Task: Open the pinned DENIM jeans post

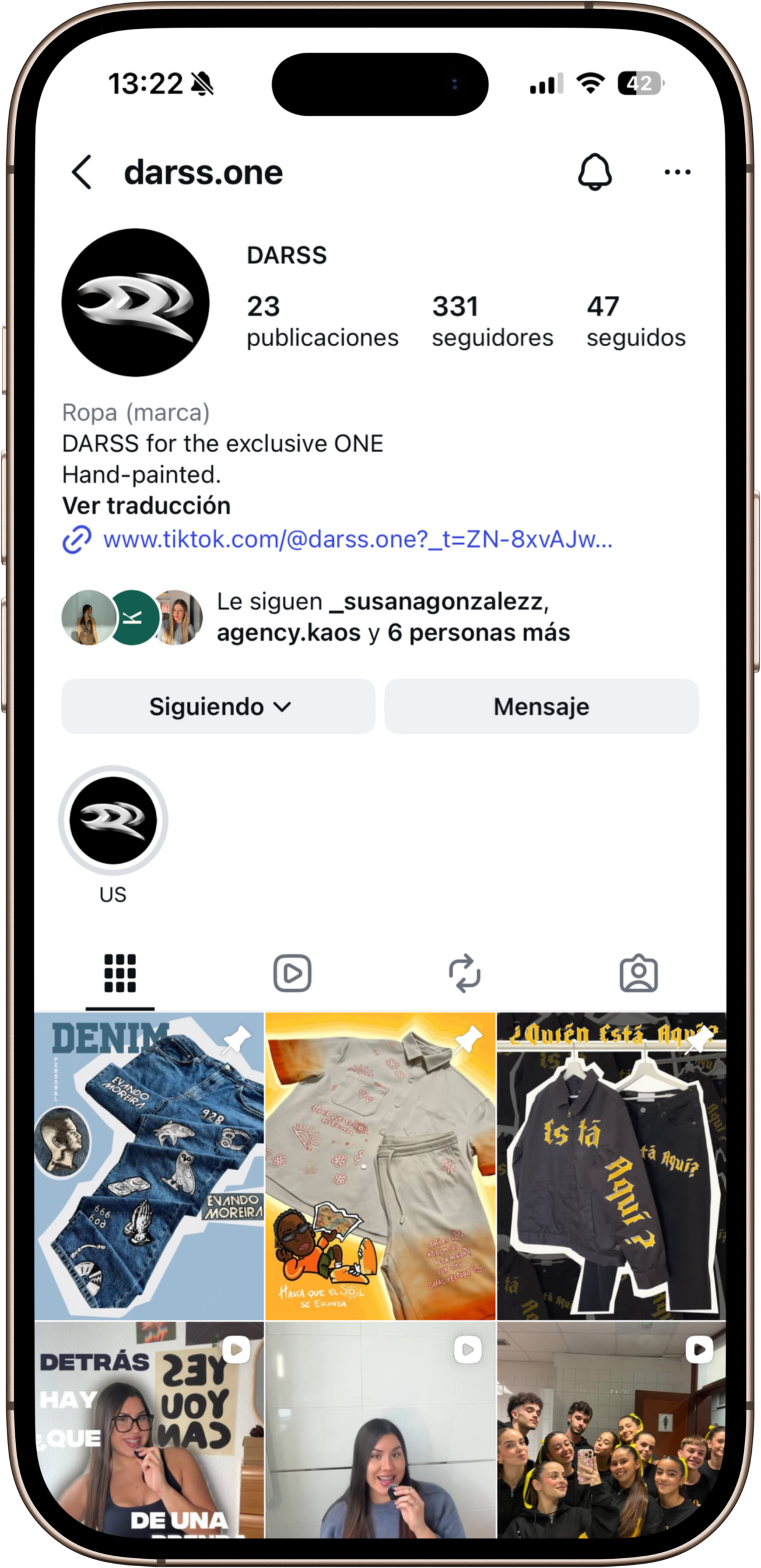Action: coord(150,1166)
